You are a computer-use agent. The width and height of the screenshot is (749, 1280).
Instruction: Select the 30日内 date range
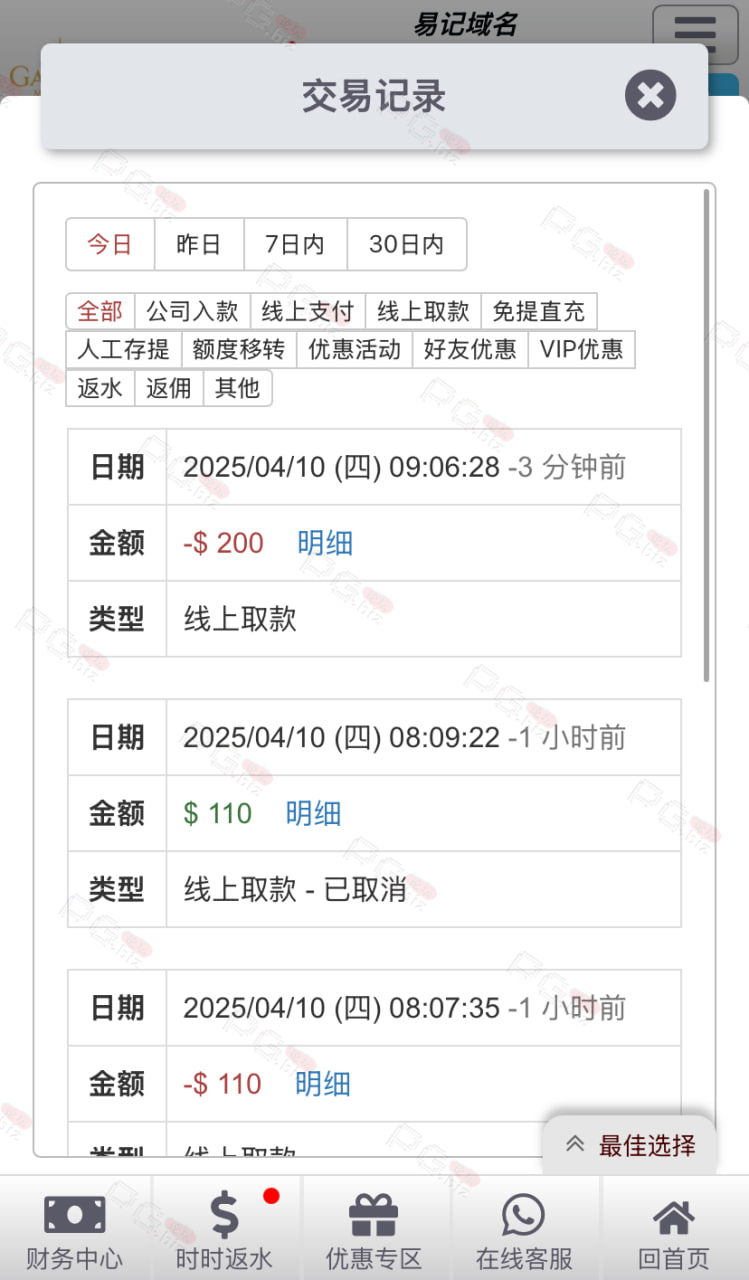click(406, 244)
